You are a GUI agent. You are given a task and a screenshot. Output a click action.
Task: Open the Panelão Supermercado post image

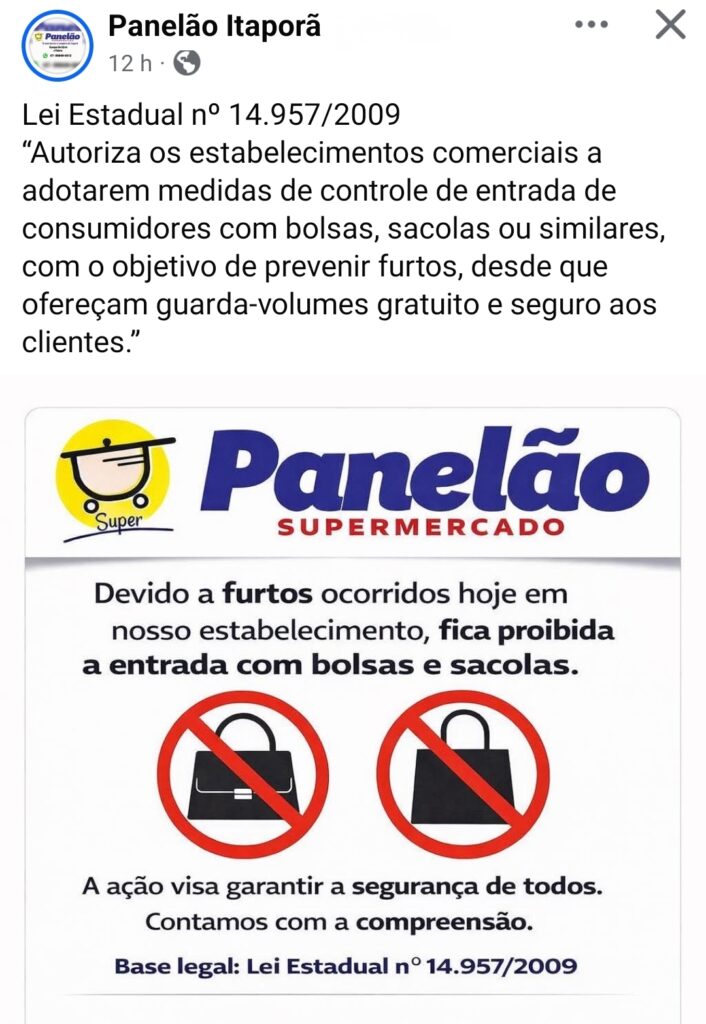tap(353, 700)
